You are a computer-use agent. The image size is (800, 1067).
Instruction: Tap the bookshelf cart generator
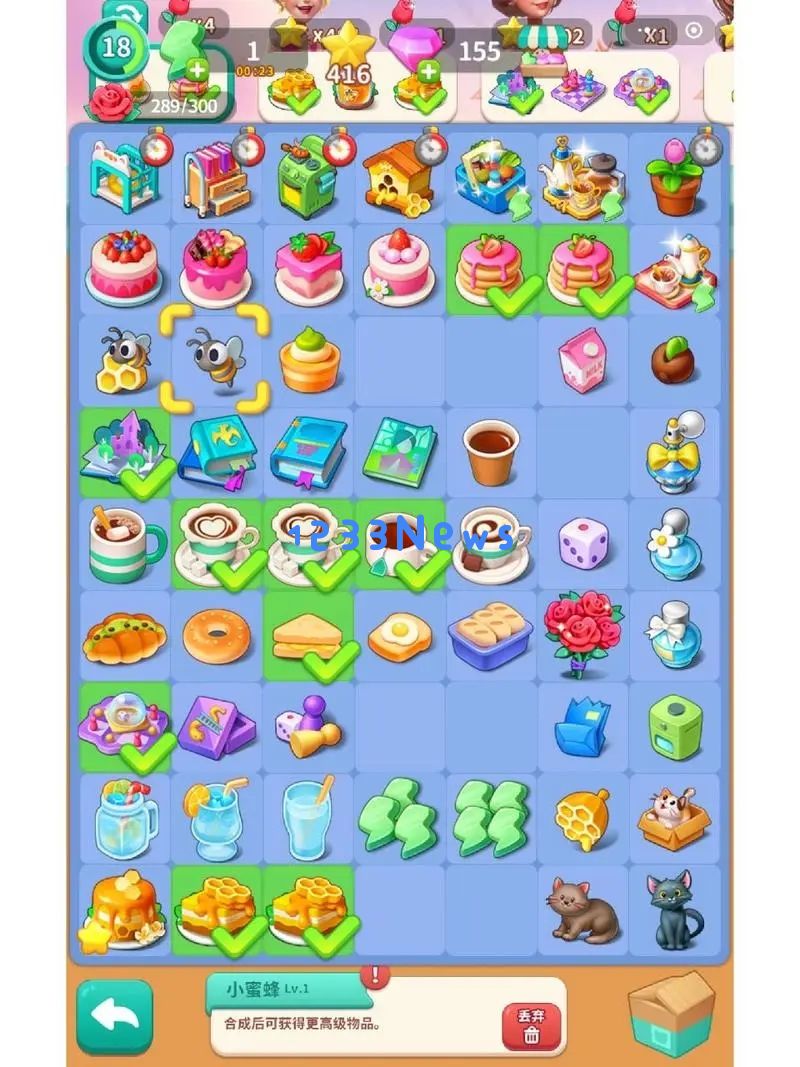(x=217, y=180)
